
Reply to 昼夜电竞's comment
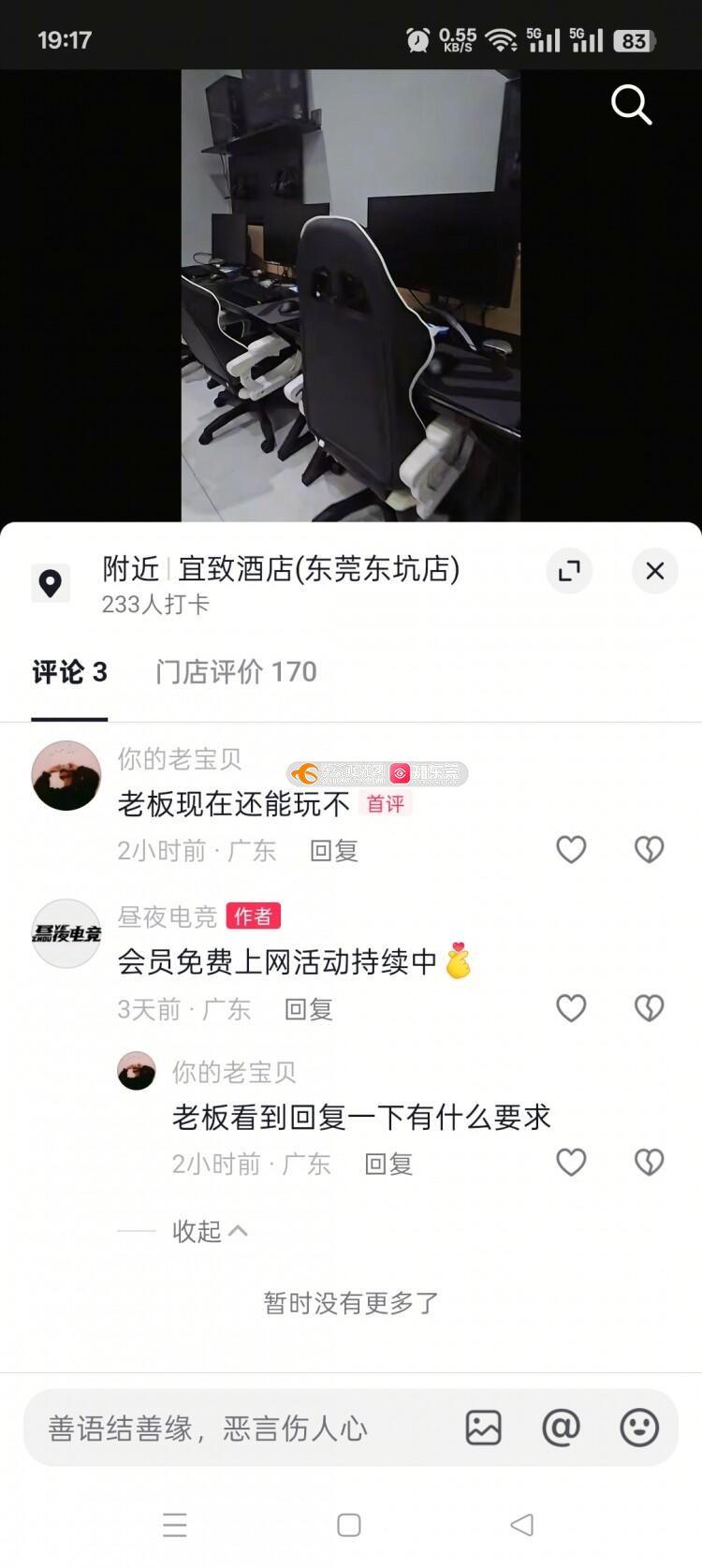309,1009
